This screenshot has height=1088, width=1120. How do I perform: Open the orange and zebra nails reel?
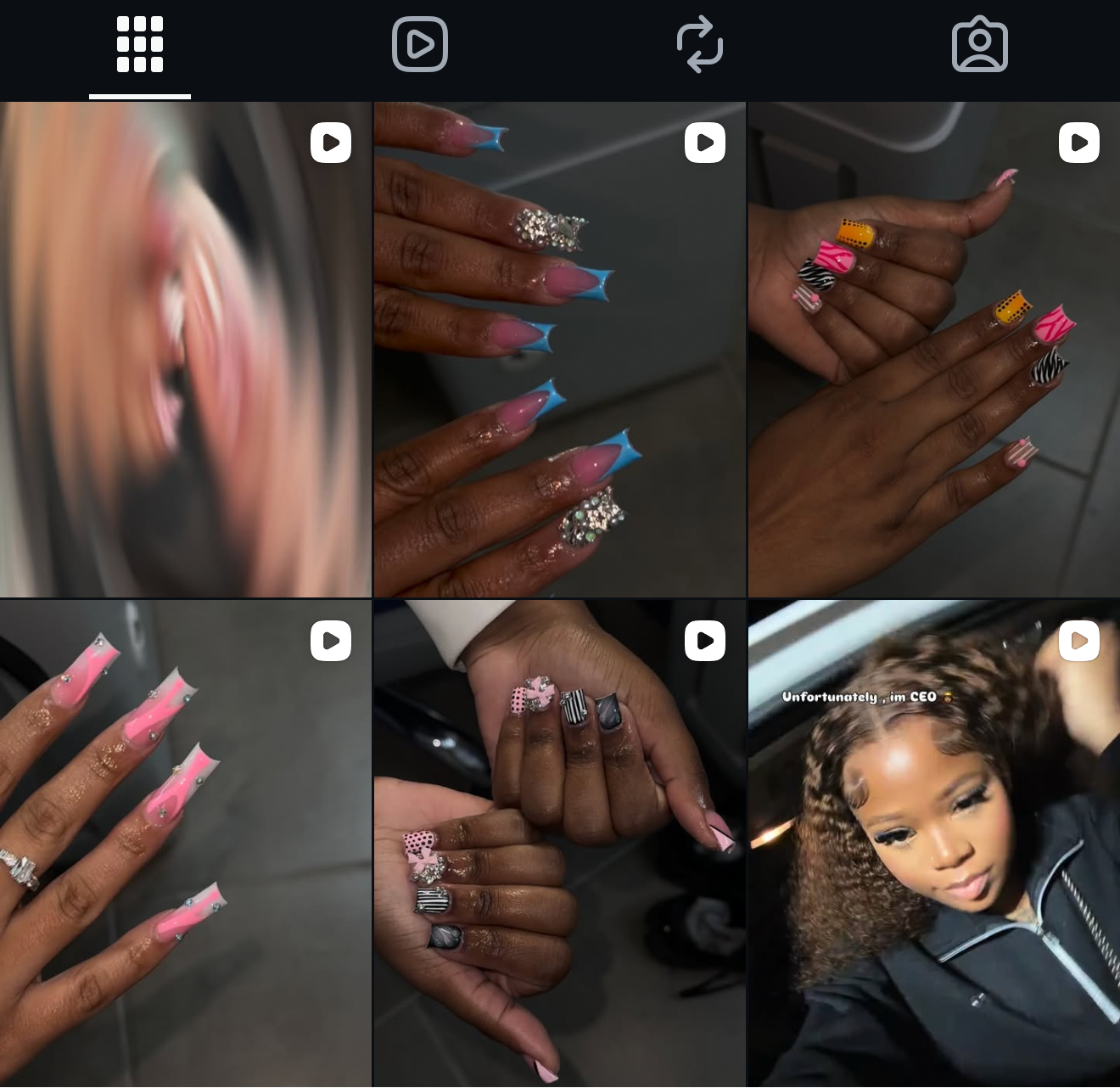coord(933,350)
